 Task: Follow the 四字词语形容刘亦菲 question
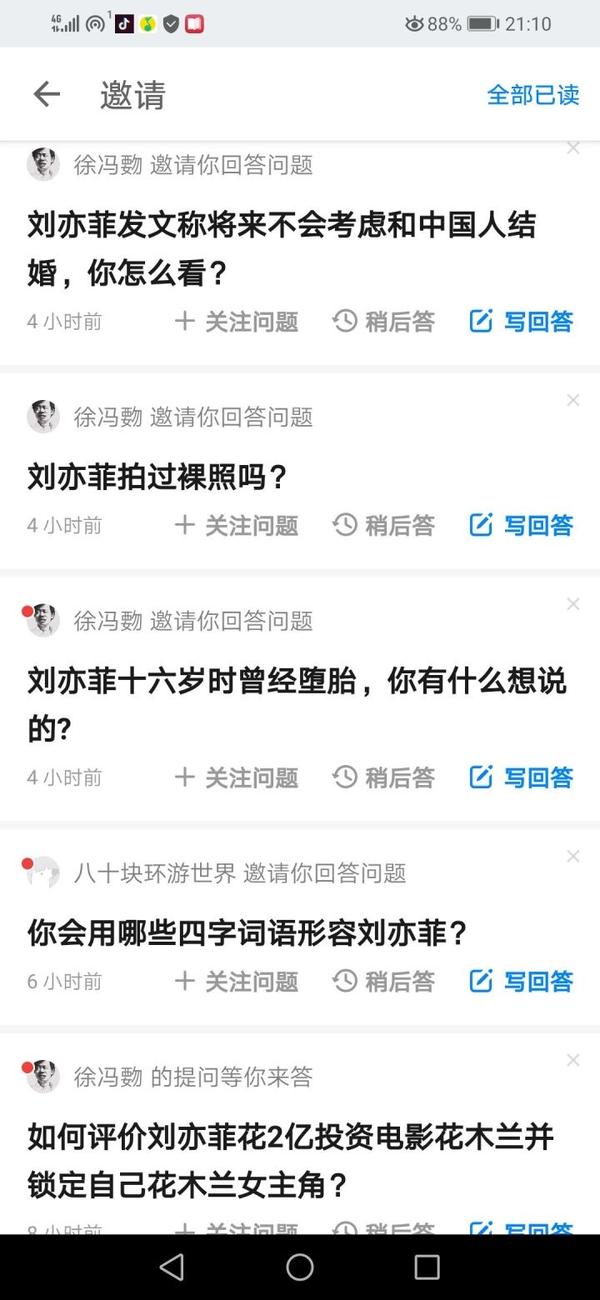(x=237, y=982)
